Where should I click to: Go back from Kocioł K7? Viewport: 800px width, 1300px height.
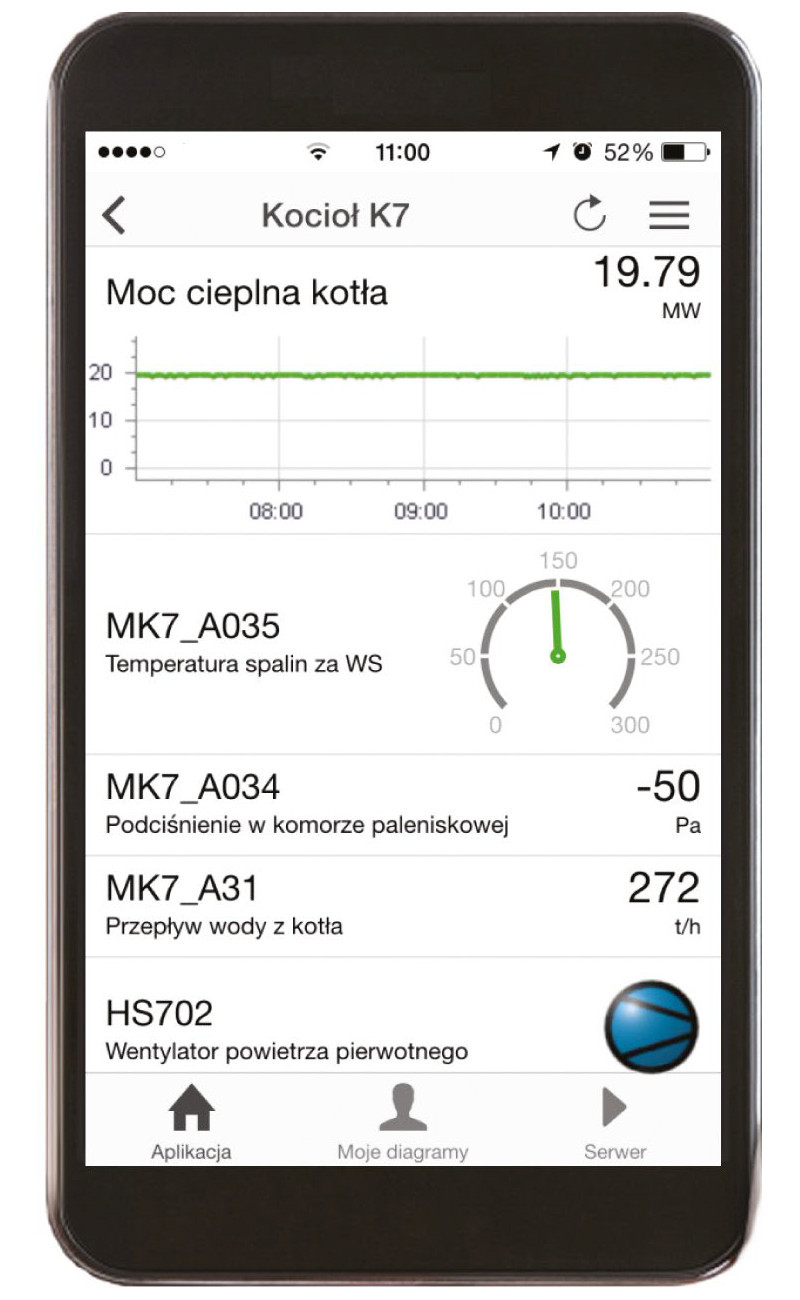click(116, 215)
